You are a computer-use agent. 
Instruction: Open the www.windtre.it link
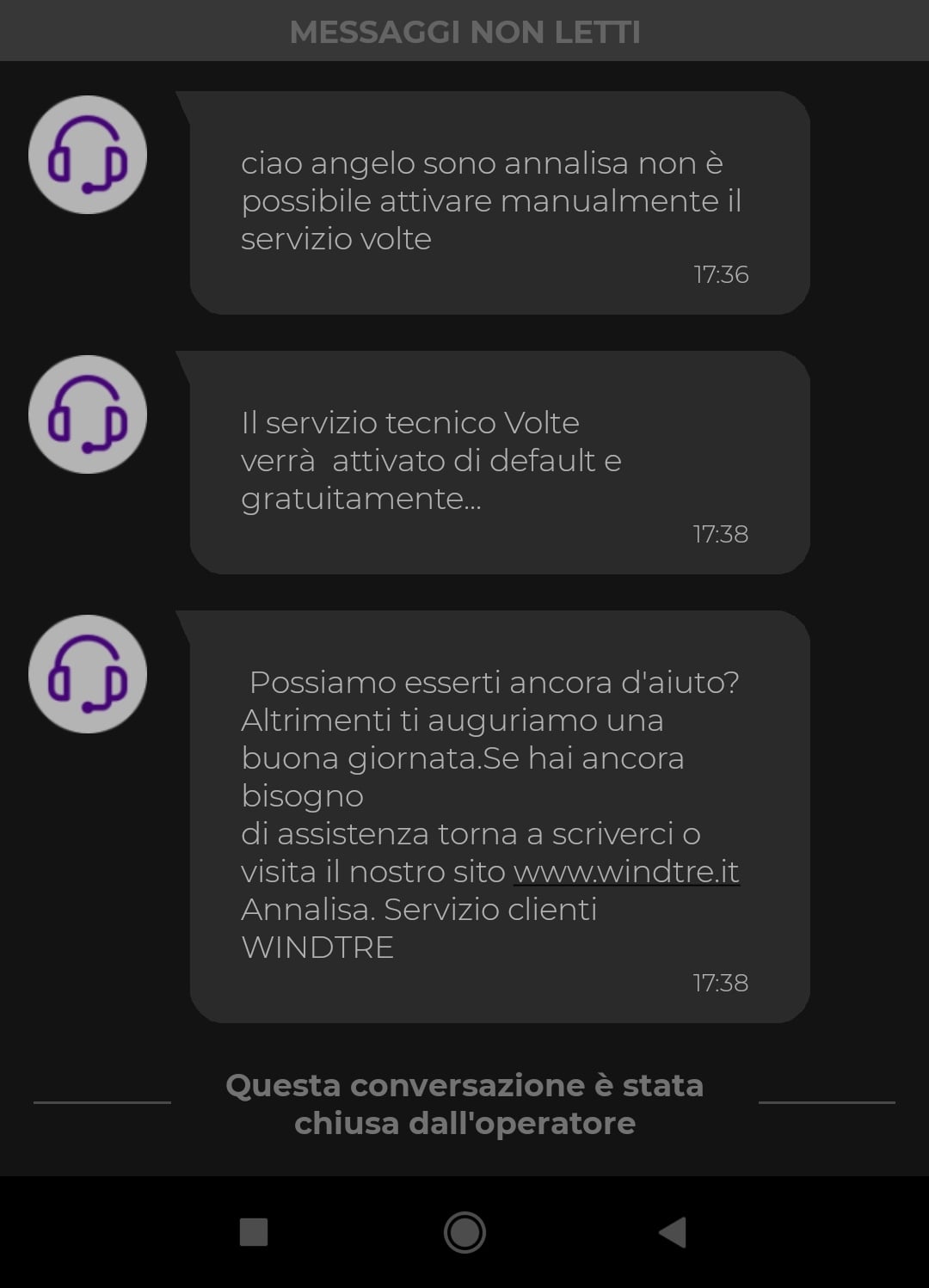coord(626,872)
